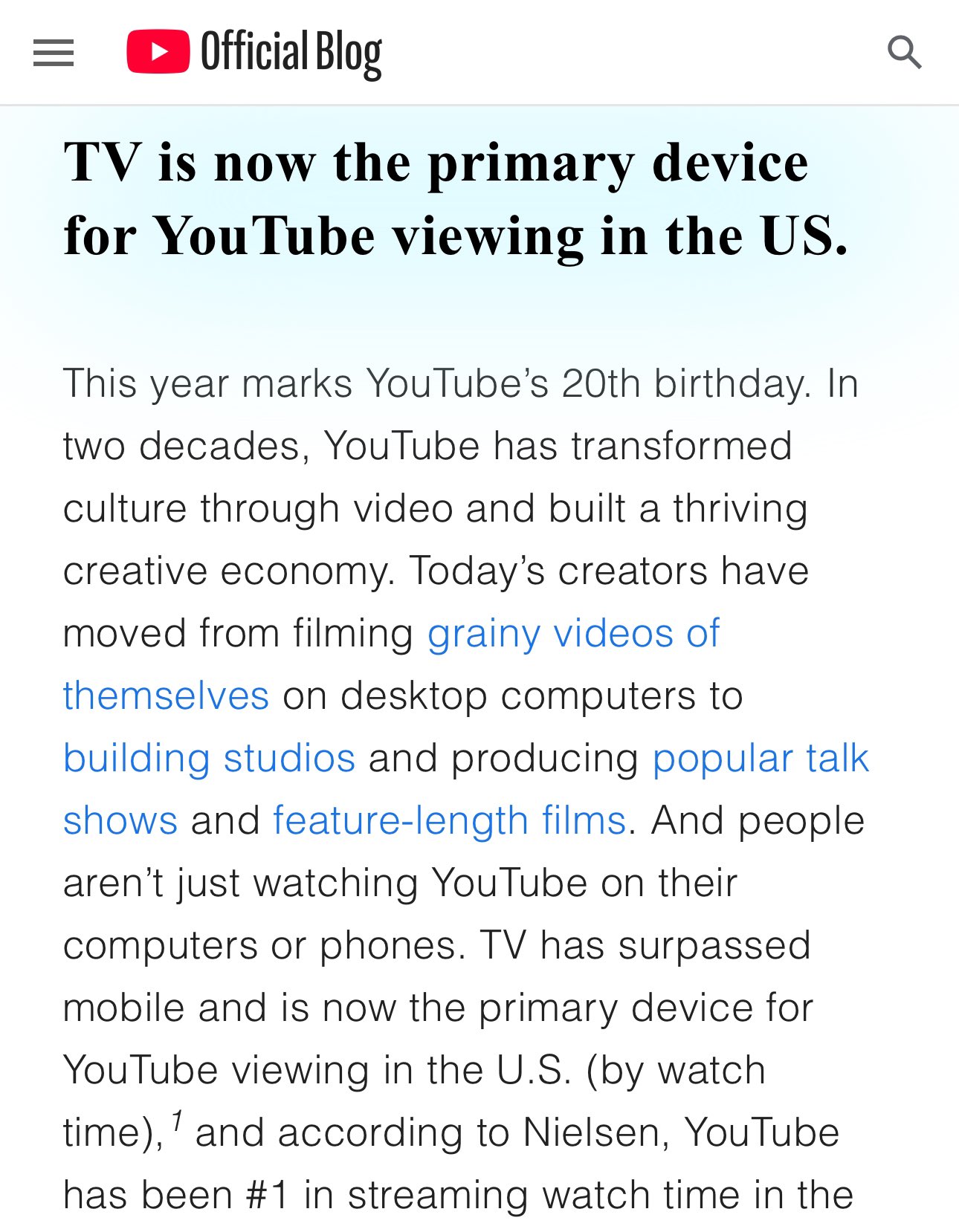Visit the 'feature-length films' link
The width and height of the screenshot is (959, 1232).
449,821
